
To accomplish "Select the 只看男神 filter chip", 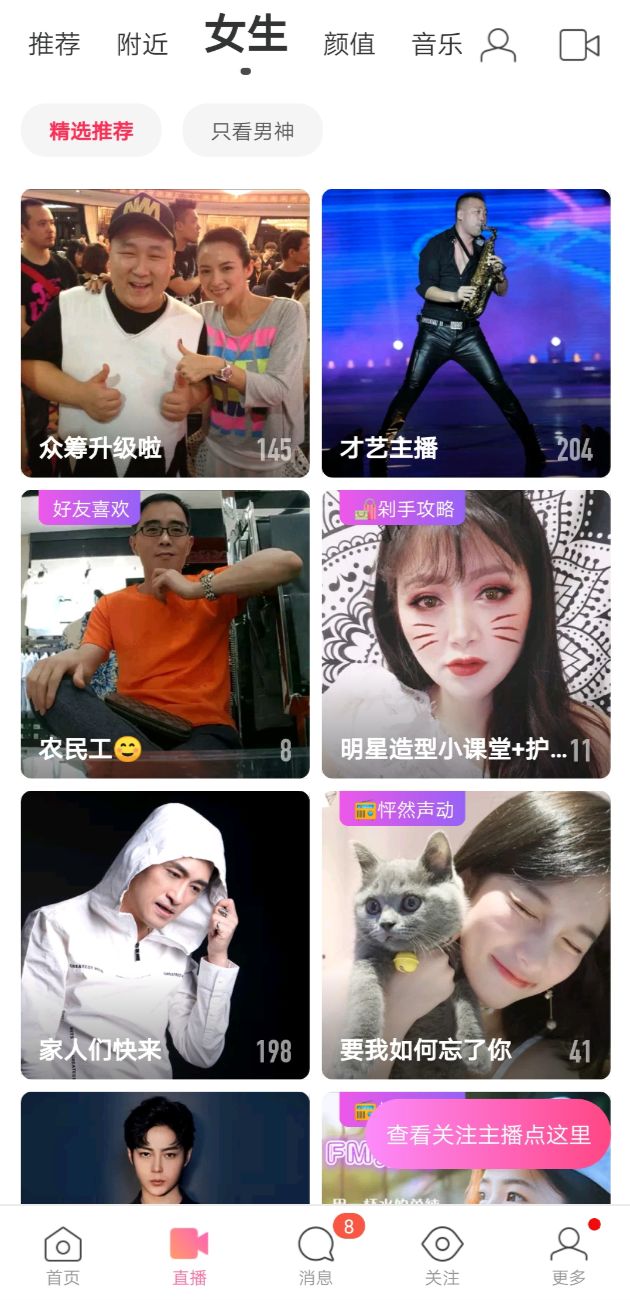I will [x=252, y=131].
